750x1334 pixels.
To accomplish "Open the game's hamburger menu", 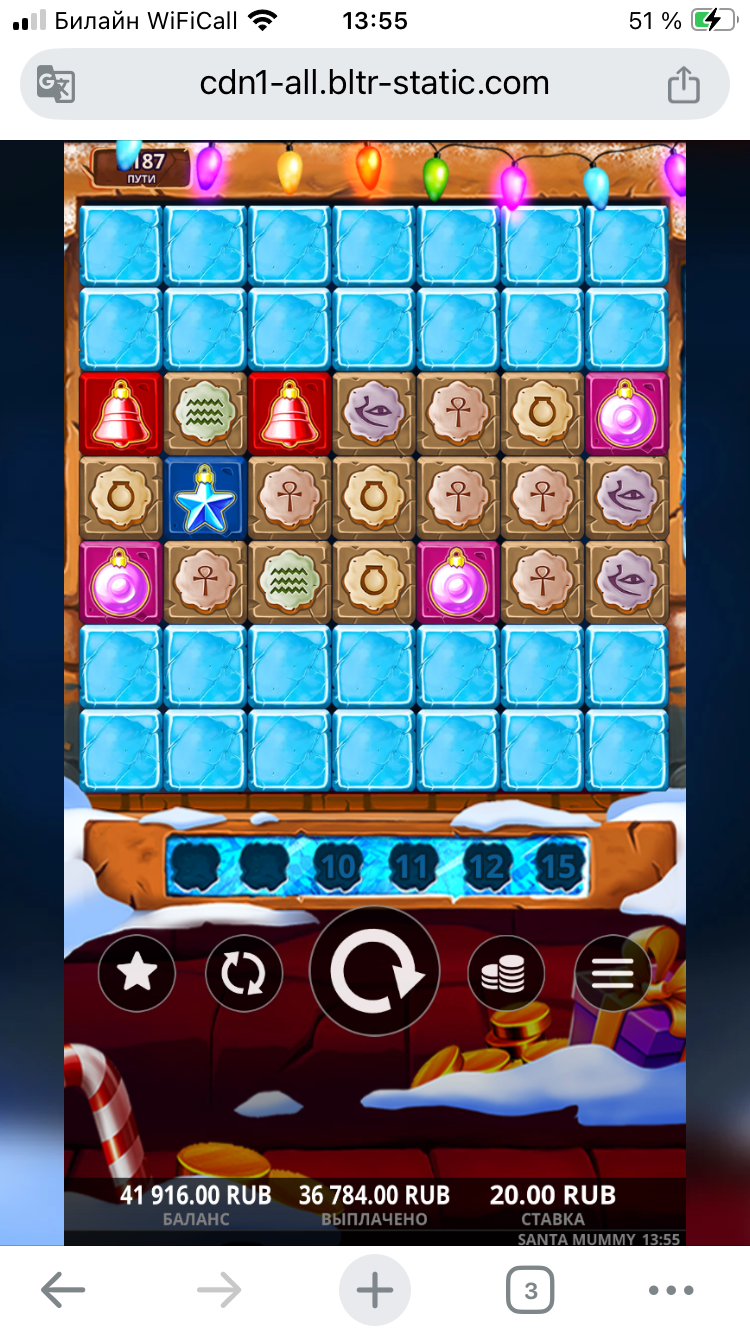I will tap(612, 973).
